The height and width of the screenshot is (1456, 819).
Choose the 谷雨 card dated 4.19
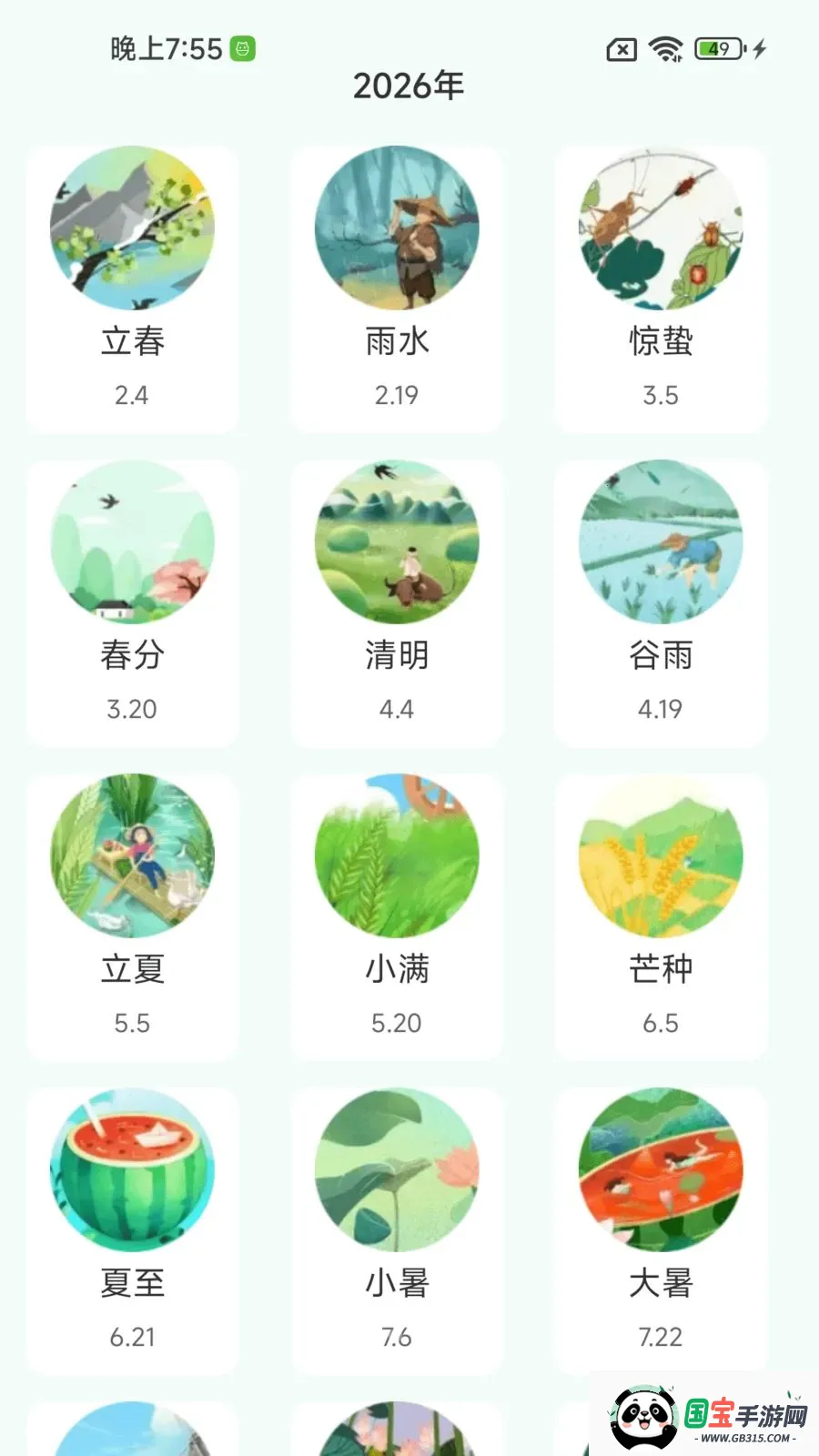(x=661, y=602)
